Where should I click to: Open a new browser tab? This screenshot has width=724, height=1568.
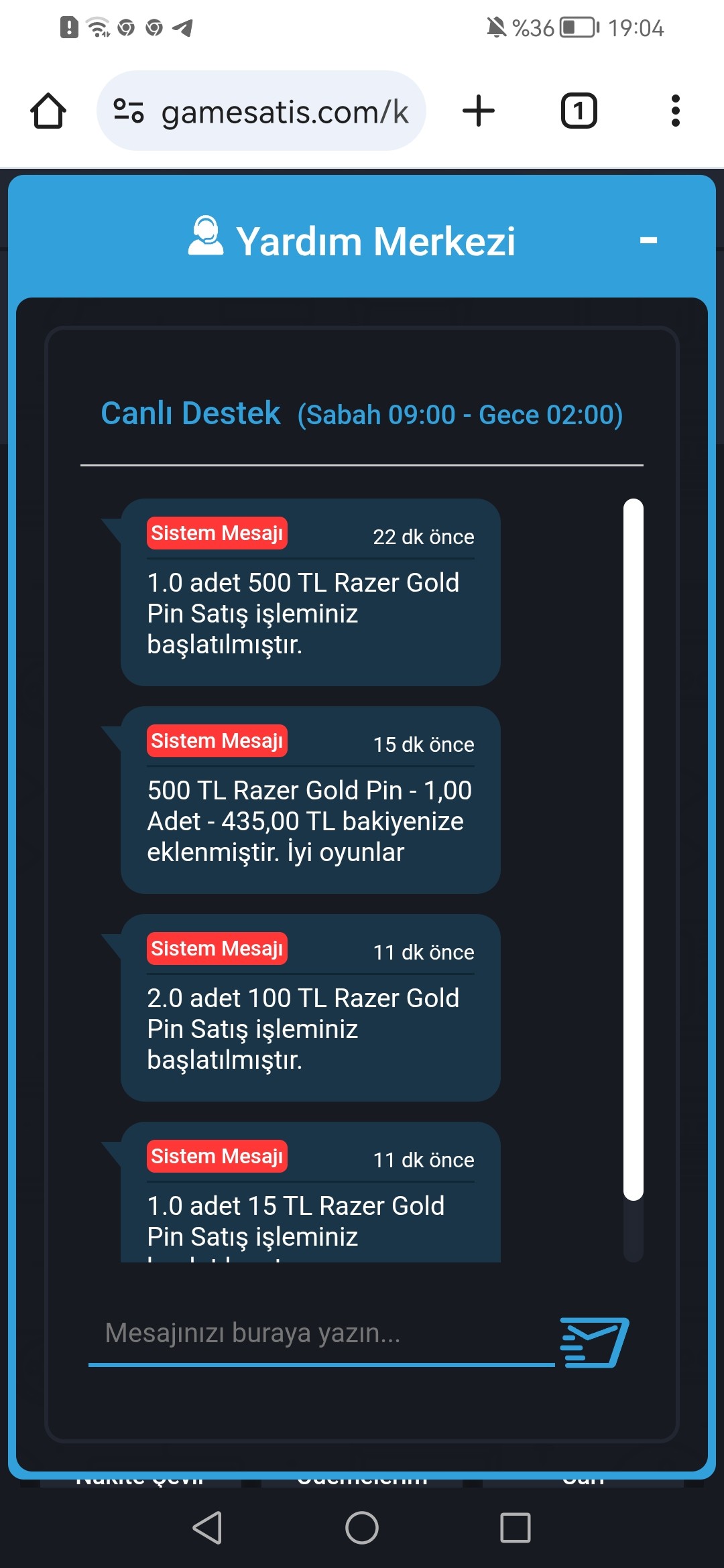point(479,111)
